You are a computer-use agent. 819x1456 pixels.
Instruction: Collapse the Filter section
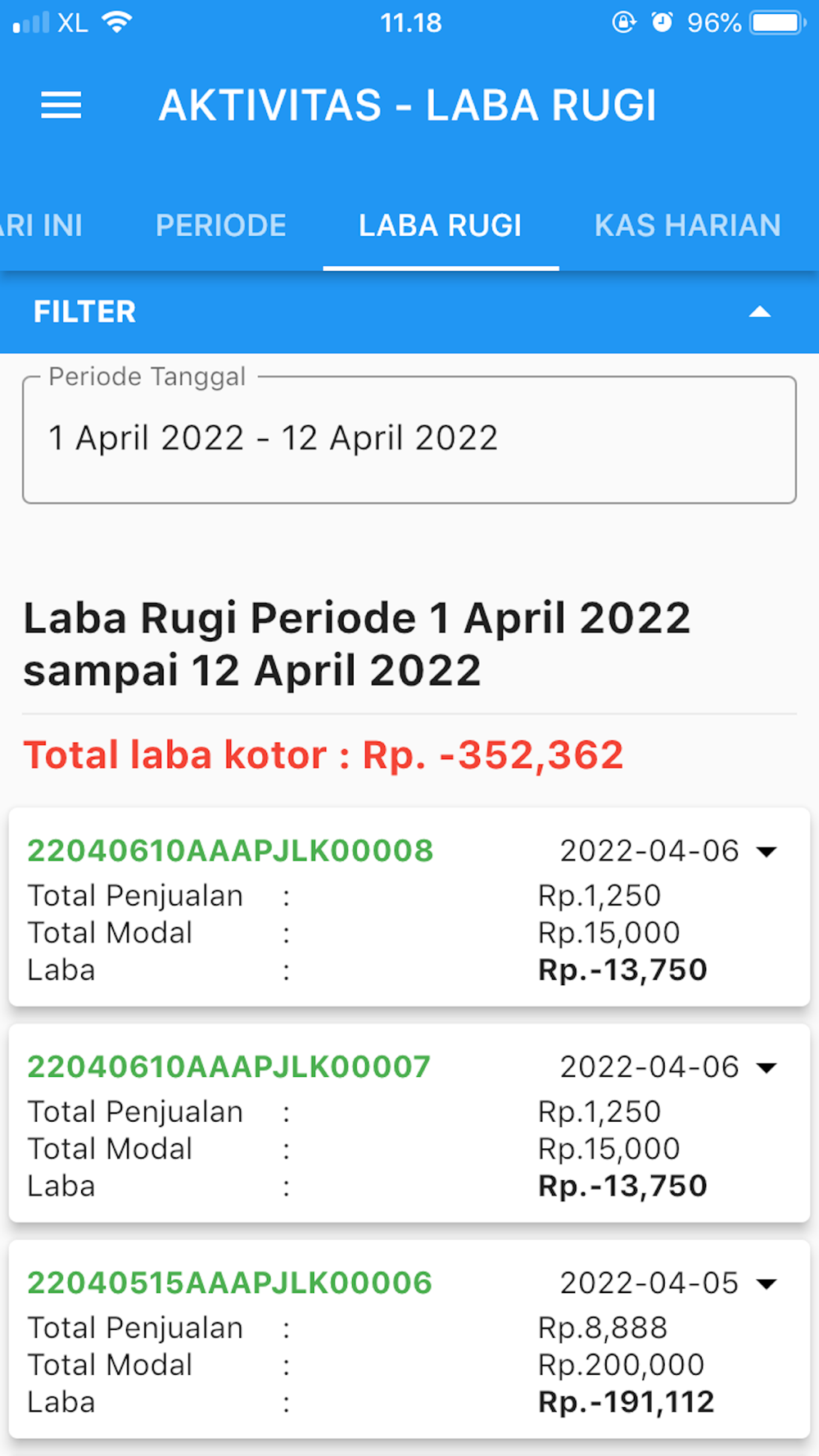click(760, 312)
